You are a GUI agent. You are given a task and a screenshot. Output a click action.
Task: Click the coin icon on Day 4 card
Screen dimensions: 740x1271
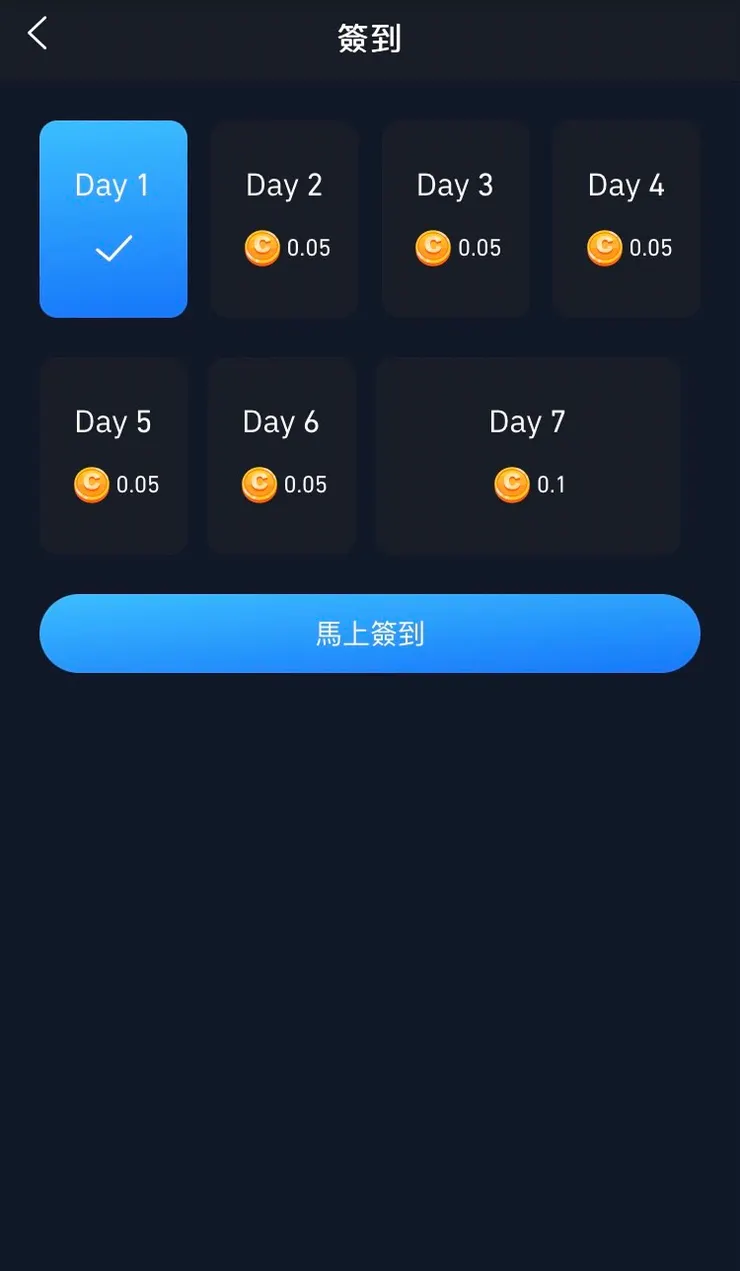pyautogui.click(x=604, y=248)
